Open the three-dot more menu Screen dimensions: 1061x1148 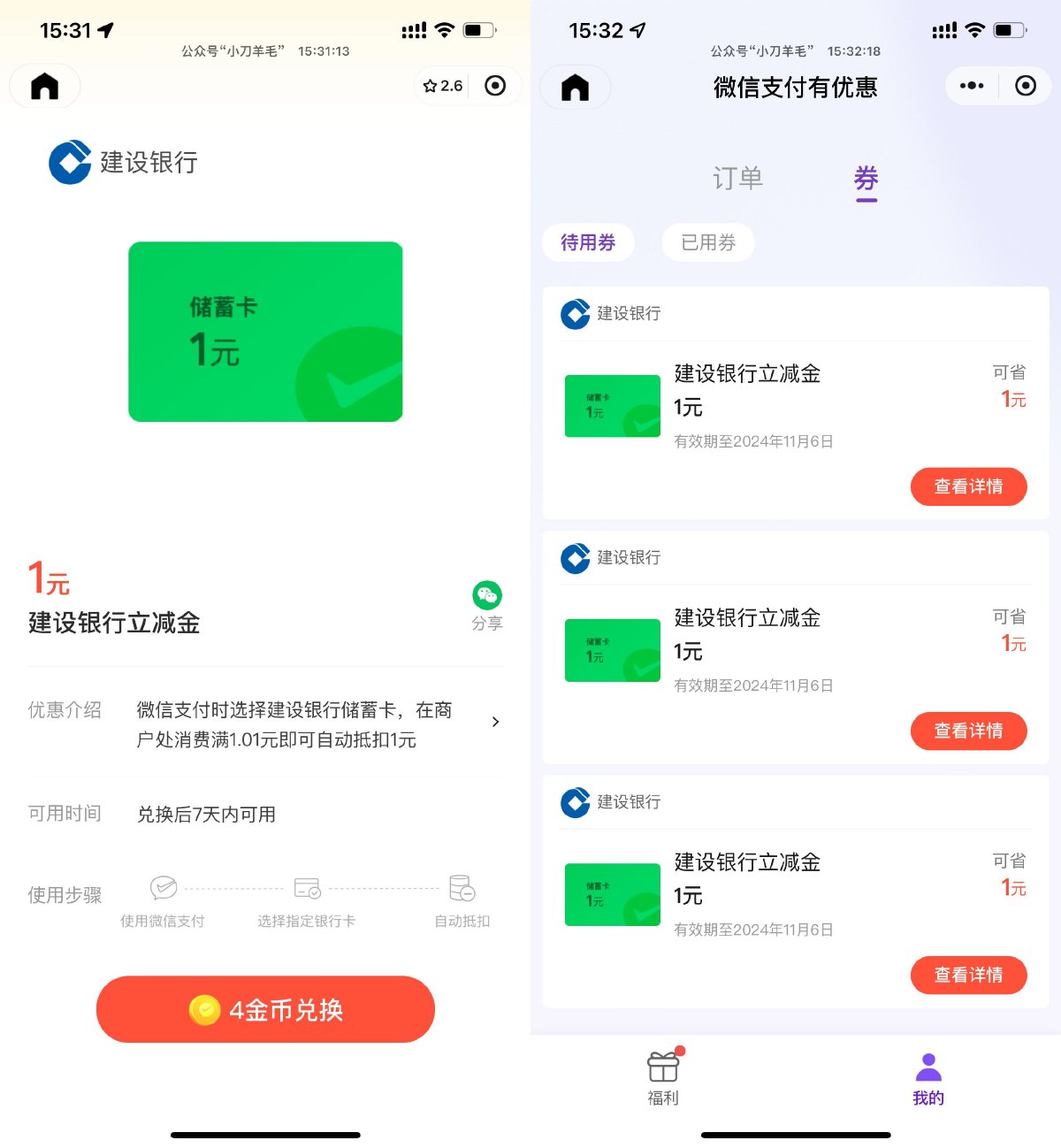click(972, 86)
